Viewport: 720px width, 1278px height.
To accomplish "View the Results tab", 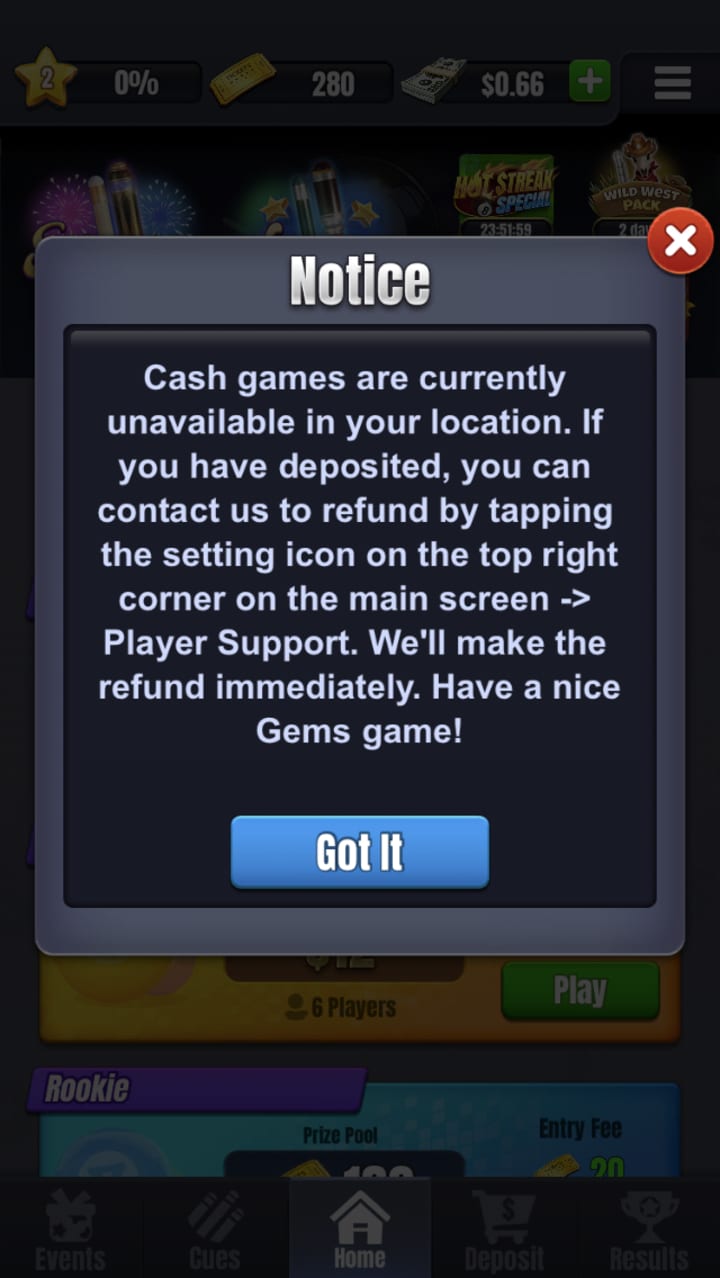I will (649, 1230).
